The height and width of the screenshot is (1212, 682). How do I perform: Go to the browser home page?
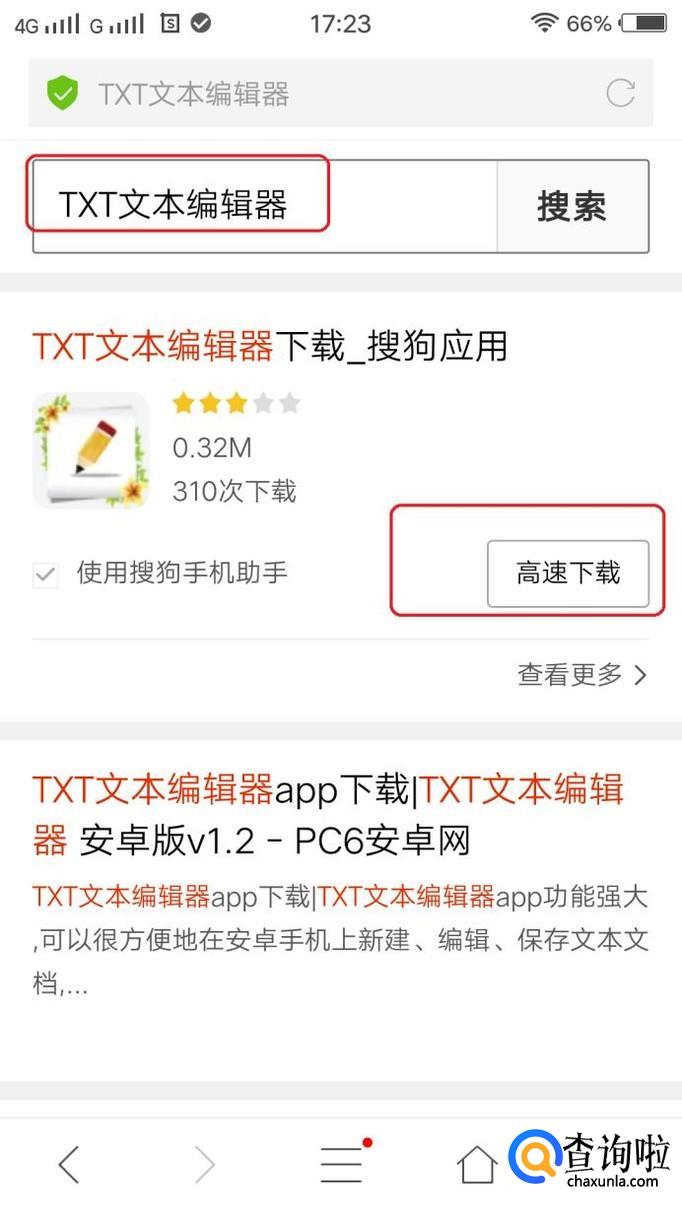(477, 1164)
